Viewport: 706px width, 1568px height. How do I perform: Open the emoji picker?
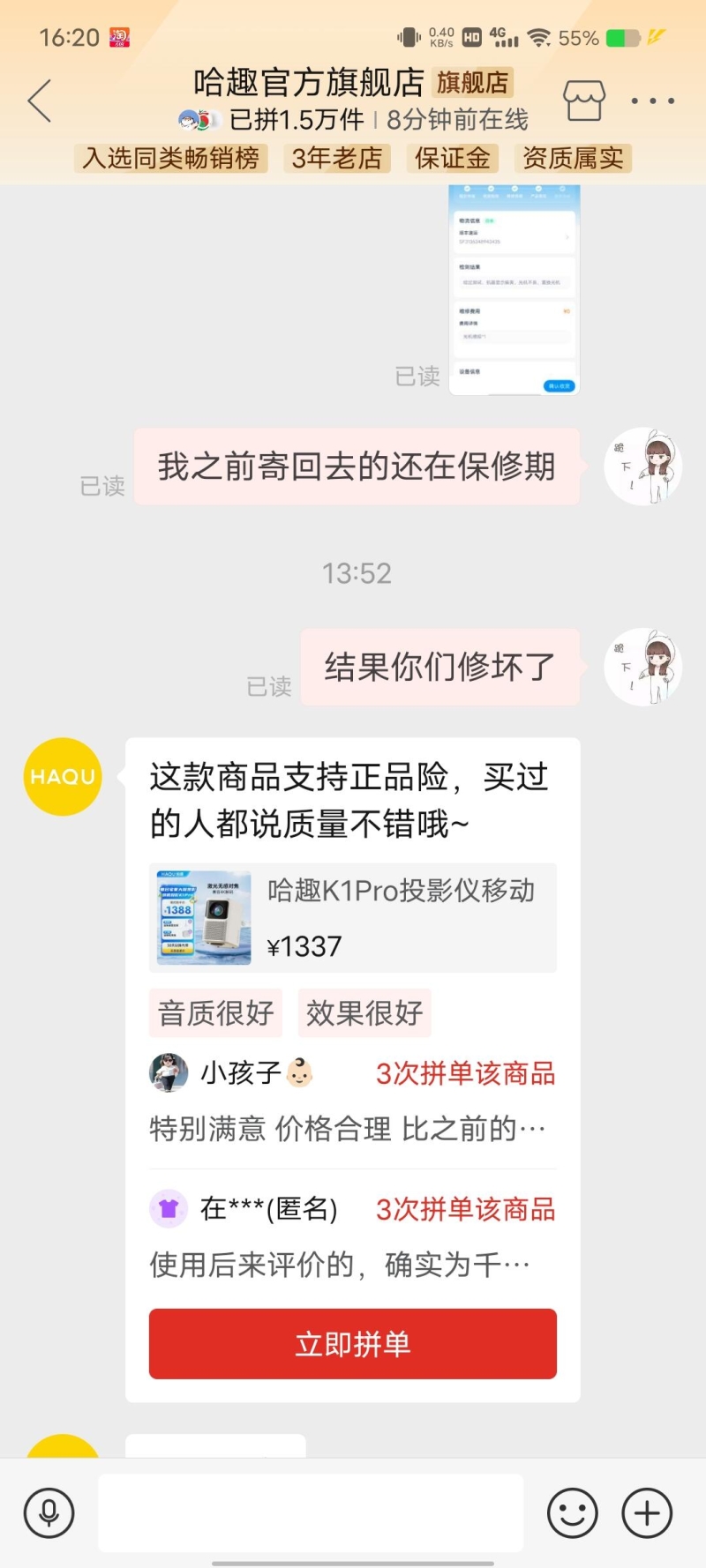click(x=572, y=1512)
